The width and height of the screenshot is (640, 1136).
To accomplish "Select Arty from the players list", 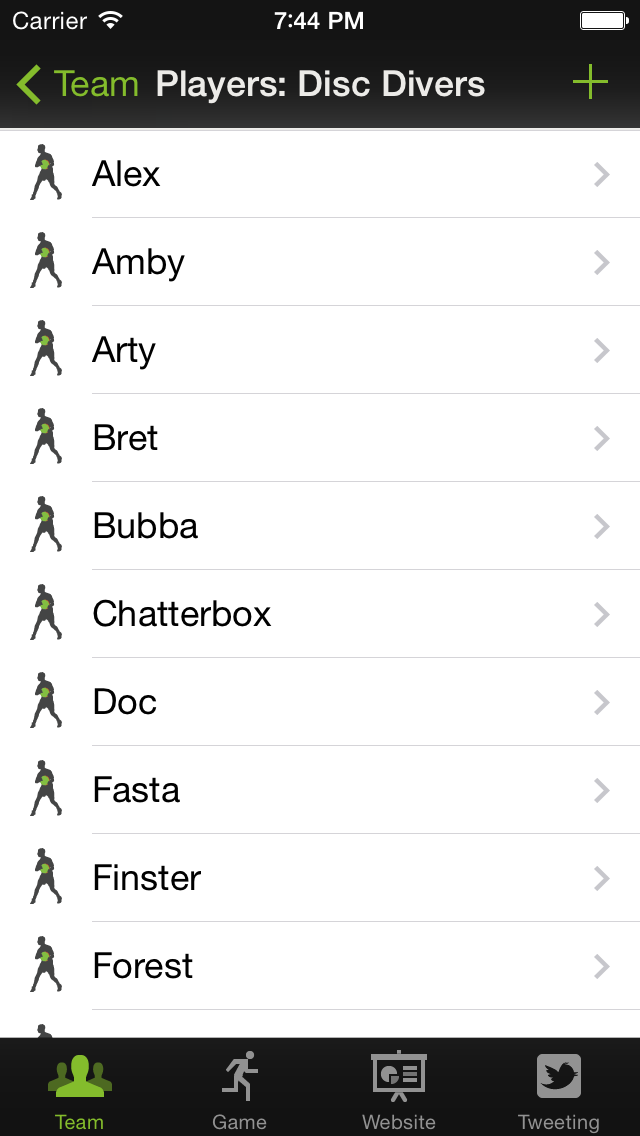I will tap(320, 350).
